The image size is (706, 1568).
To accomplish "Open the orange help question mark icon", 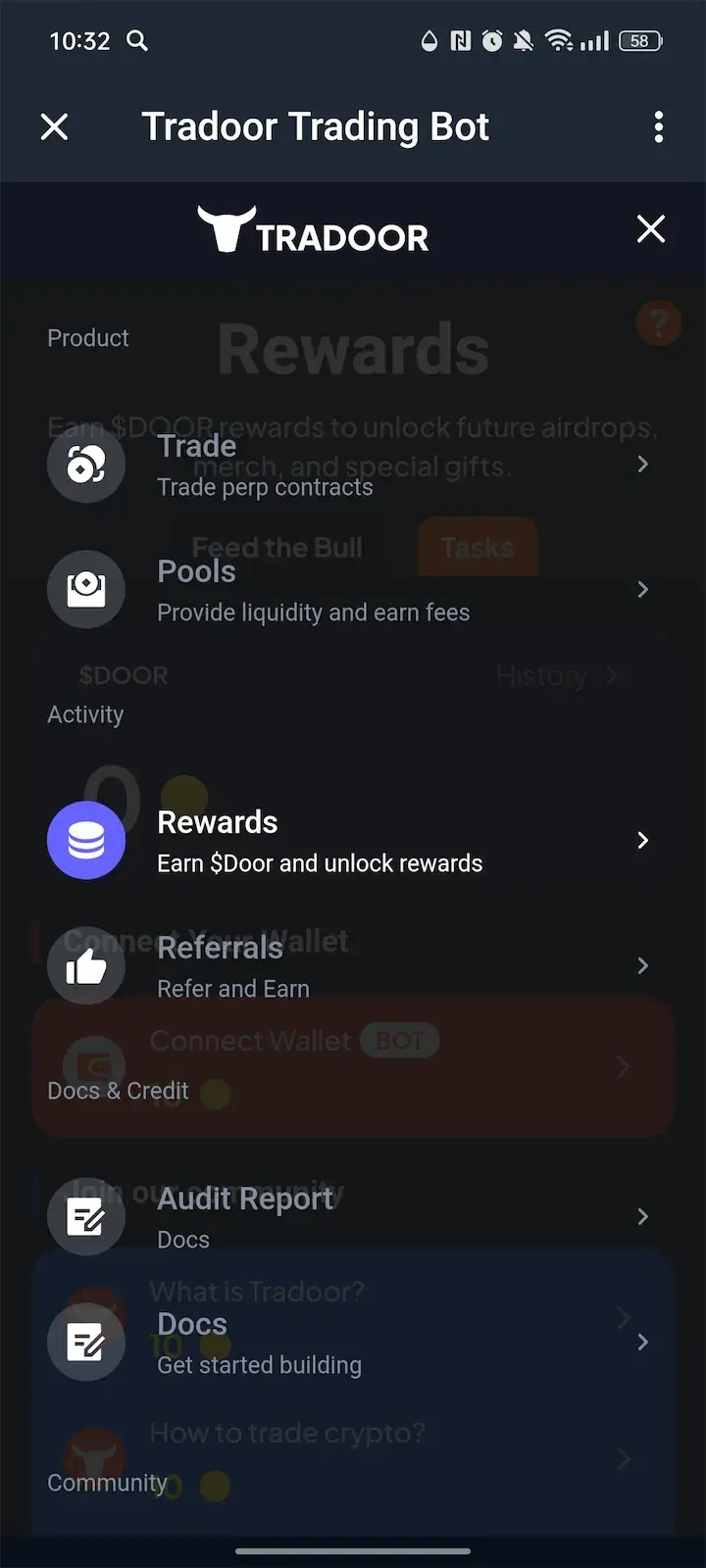I will pyautogui.click(x=659, y=323).
